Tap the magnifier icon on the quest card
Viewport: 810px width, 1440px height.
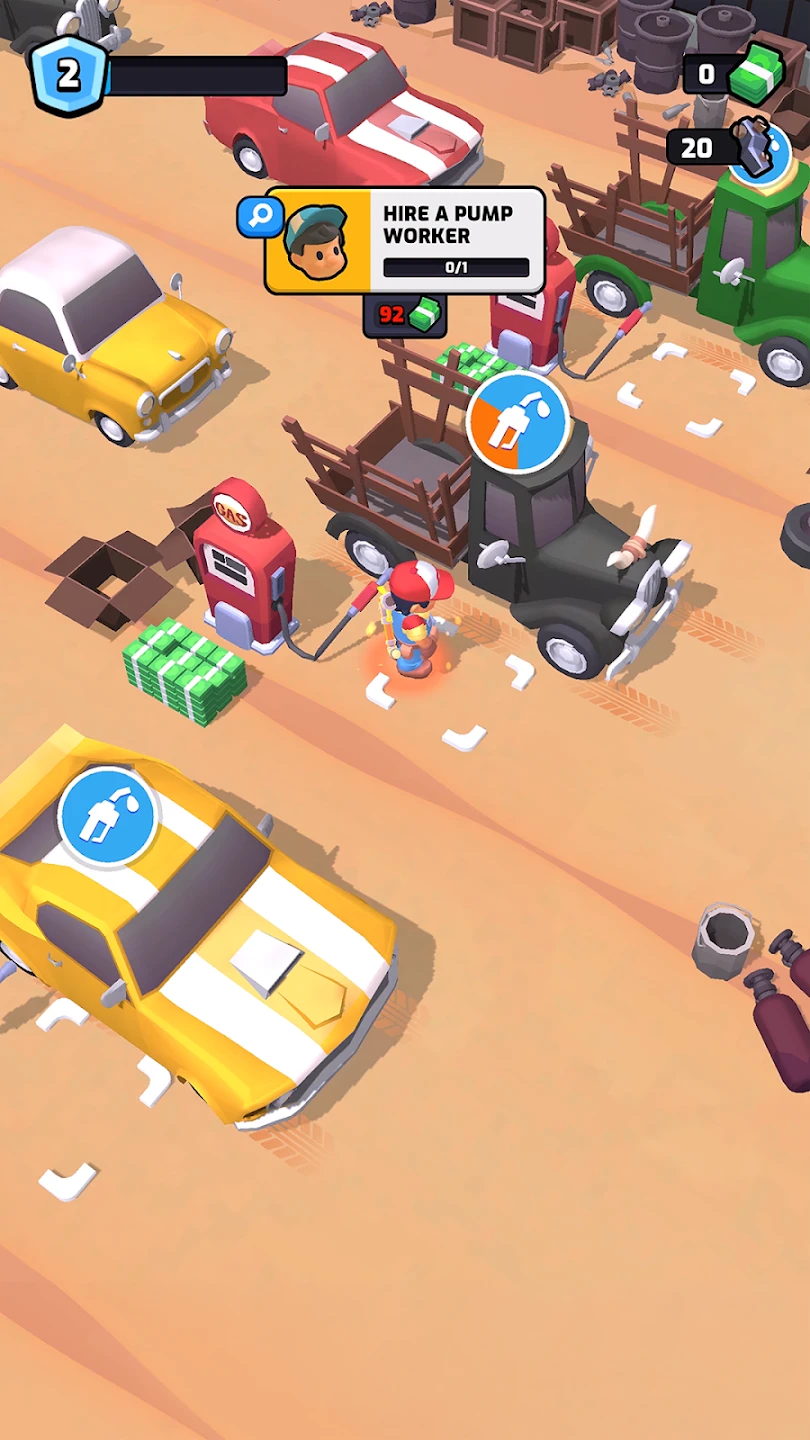tap(260, 217)
